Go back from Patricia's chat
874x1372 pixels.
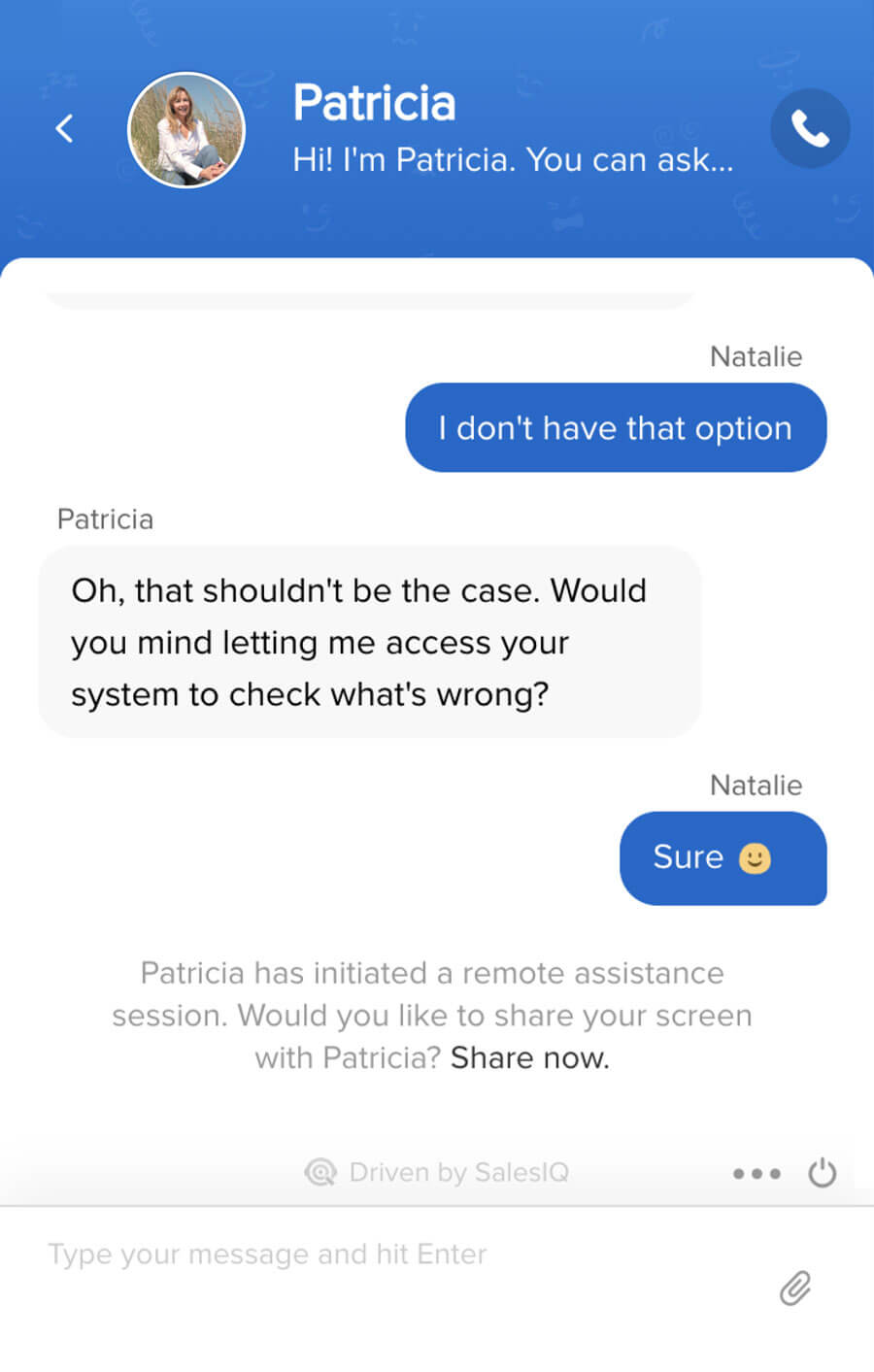(64, 128)
